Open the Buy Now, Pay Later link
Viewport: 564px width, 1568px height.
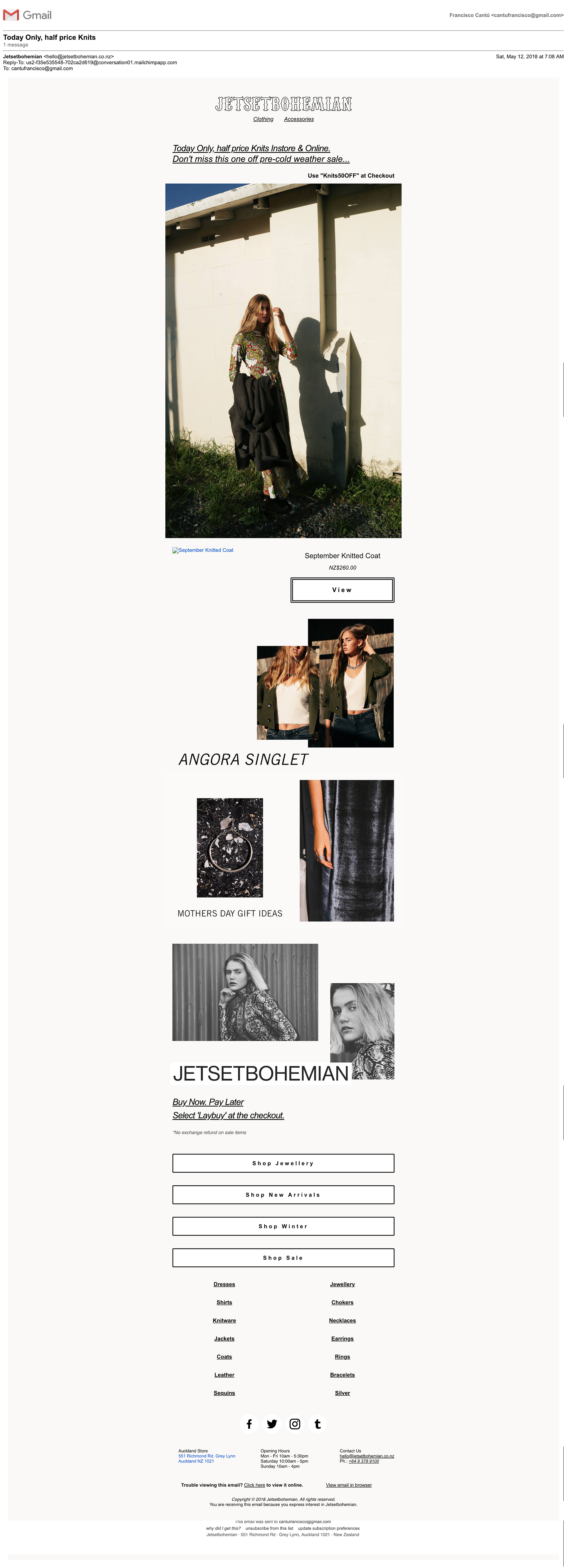pyautogui.click(x=208, y=1102)
